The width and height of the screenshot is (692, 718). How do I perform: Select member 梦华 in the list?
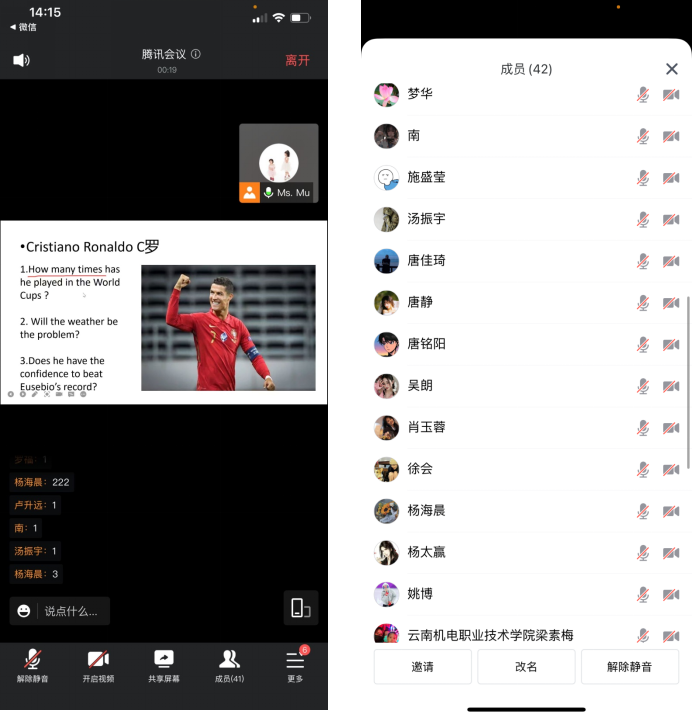[420, 94]
